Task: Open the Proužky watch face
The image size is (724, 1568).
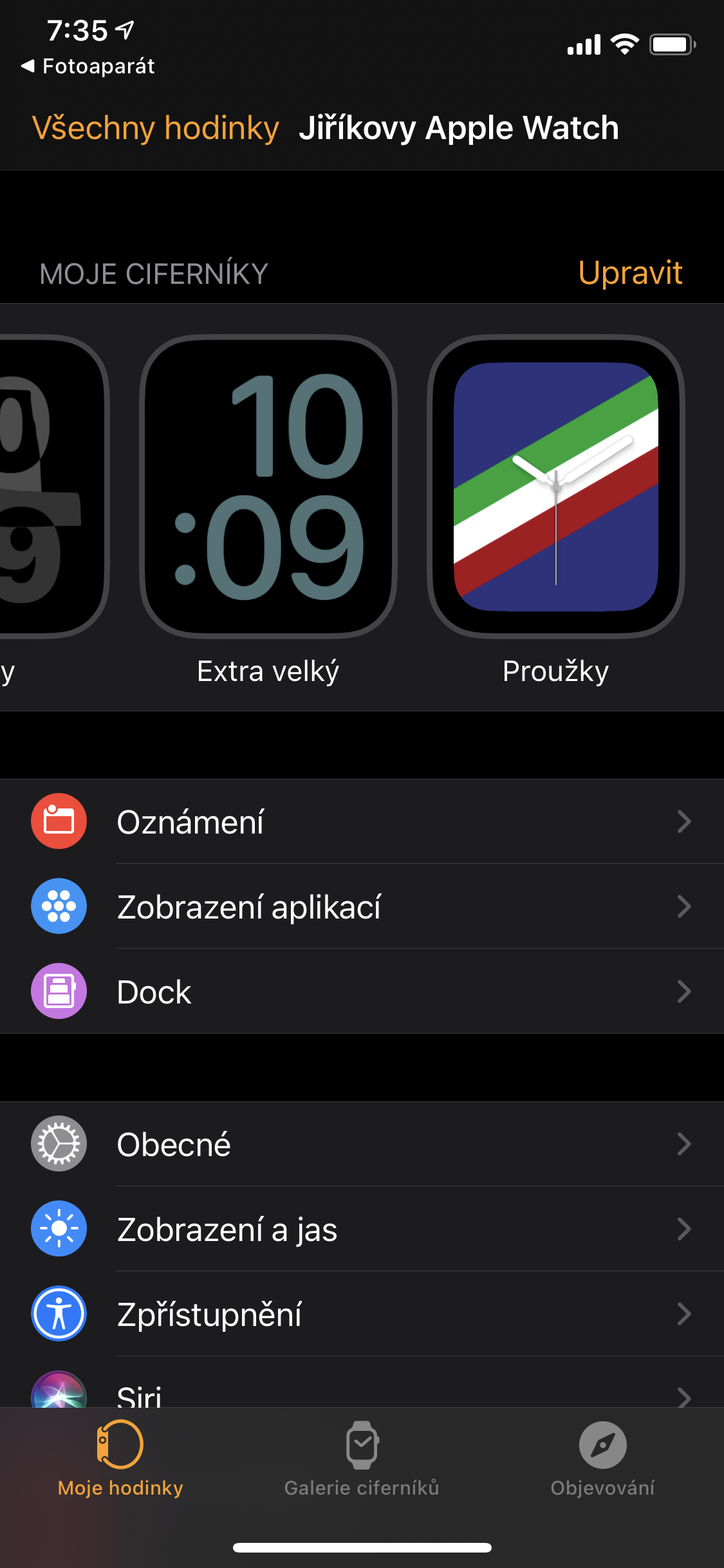Action: coord(555,487)
